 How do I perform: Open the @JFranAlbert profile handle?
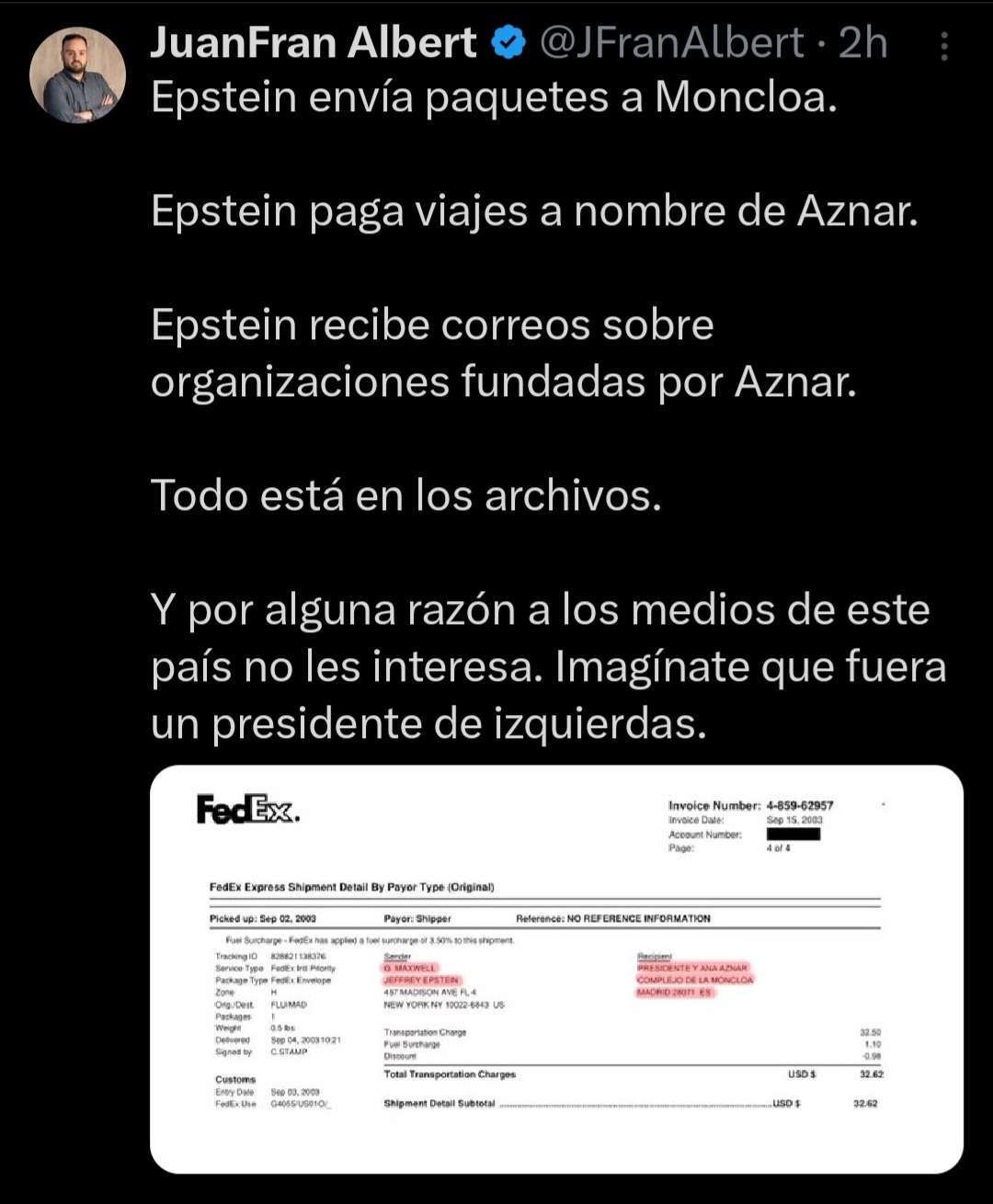(x=671, y=43)
